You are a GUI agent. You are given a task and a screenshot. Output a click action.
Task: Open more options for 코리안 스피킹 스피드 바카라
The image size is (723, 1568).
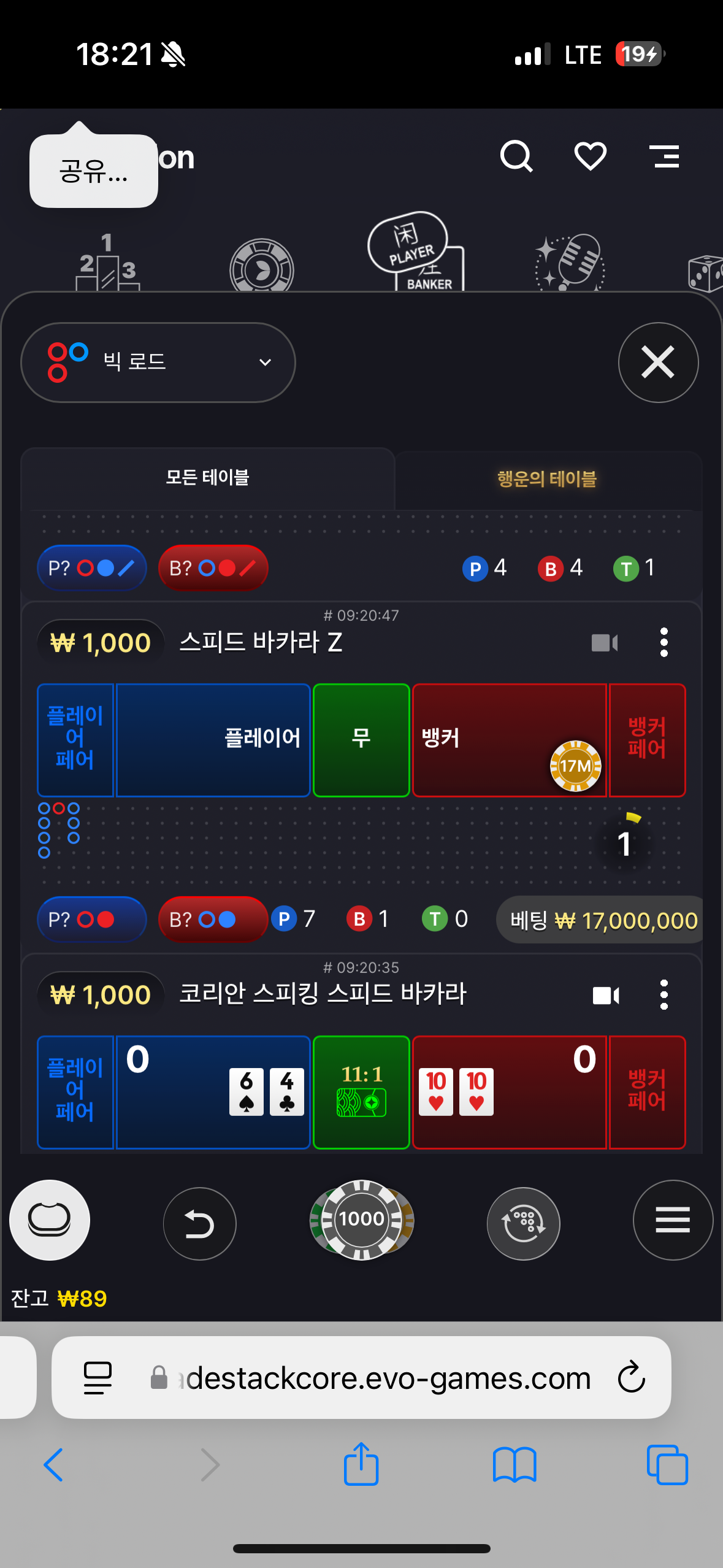664,995
